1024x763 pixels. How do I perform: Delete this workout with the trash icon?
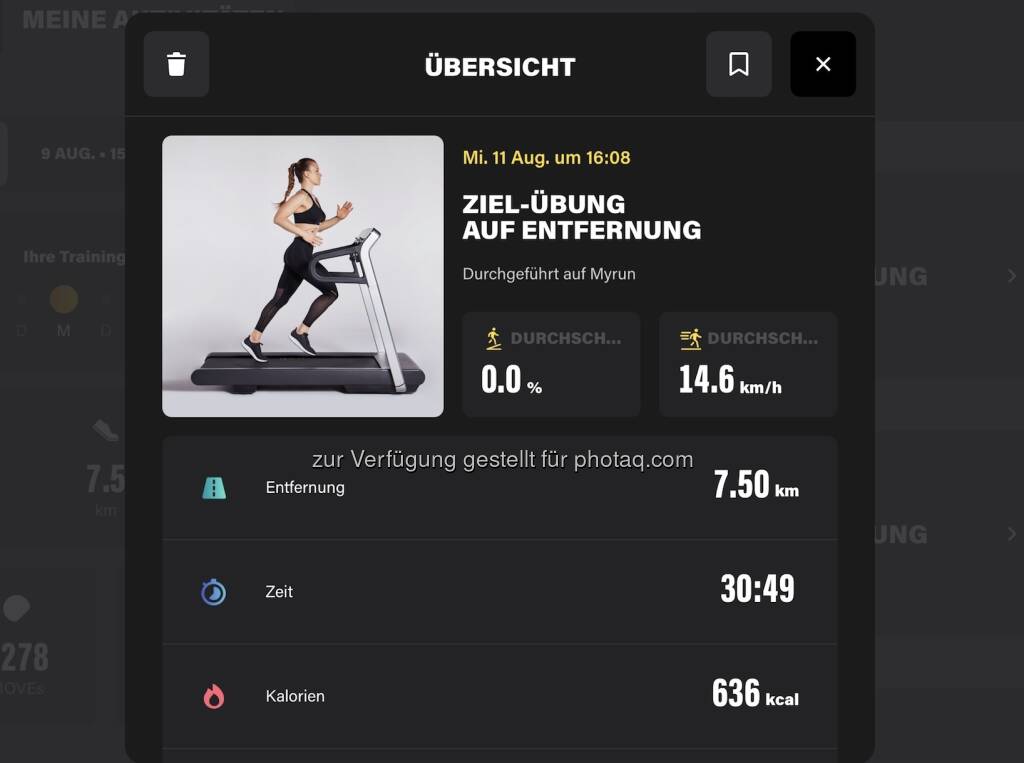coord(176,64)
